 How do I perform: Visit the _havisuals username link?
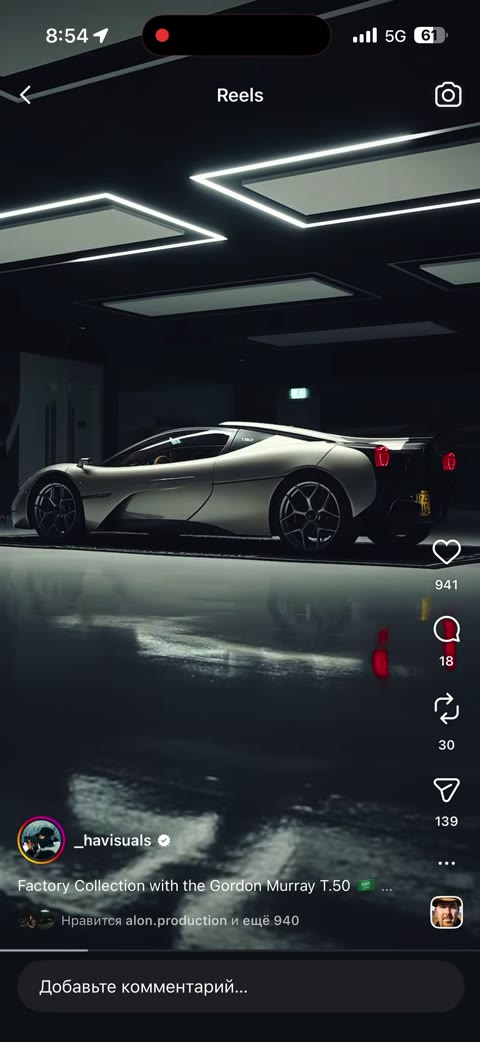pos(112,840)
